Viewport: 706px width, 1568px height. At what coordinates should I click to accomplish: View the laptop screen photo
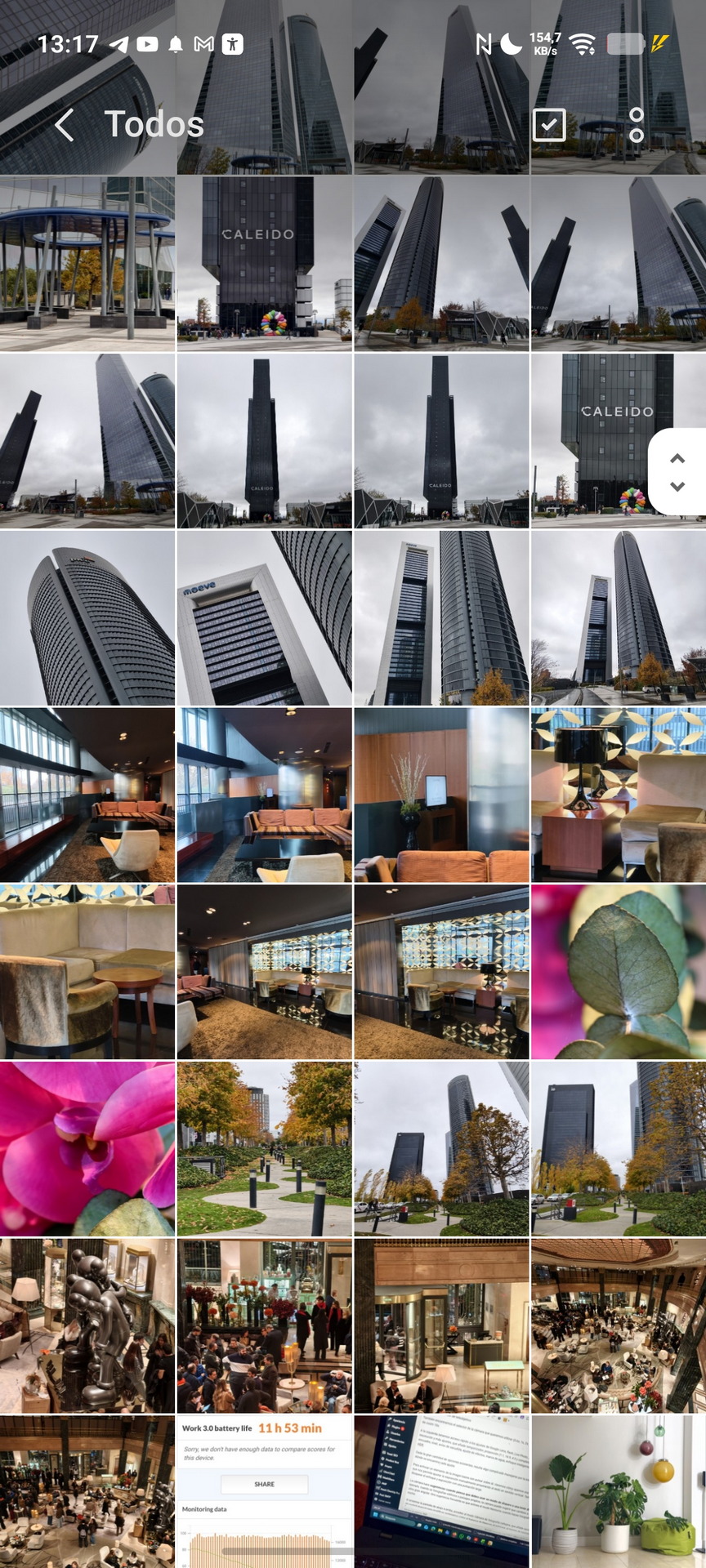(x=441, y=1490)
